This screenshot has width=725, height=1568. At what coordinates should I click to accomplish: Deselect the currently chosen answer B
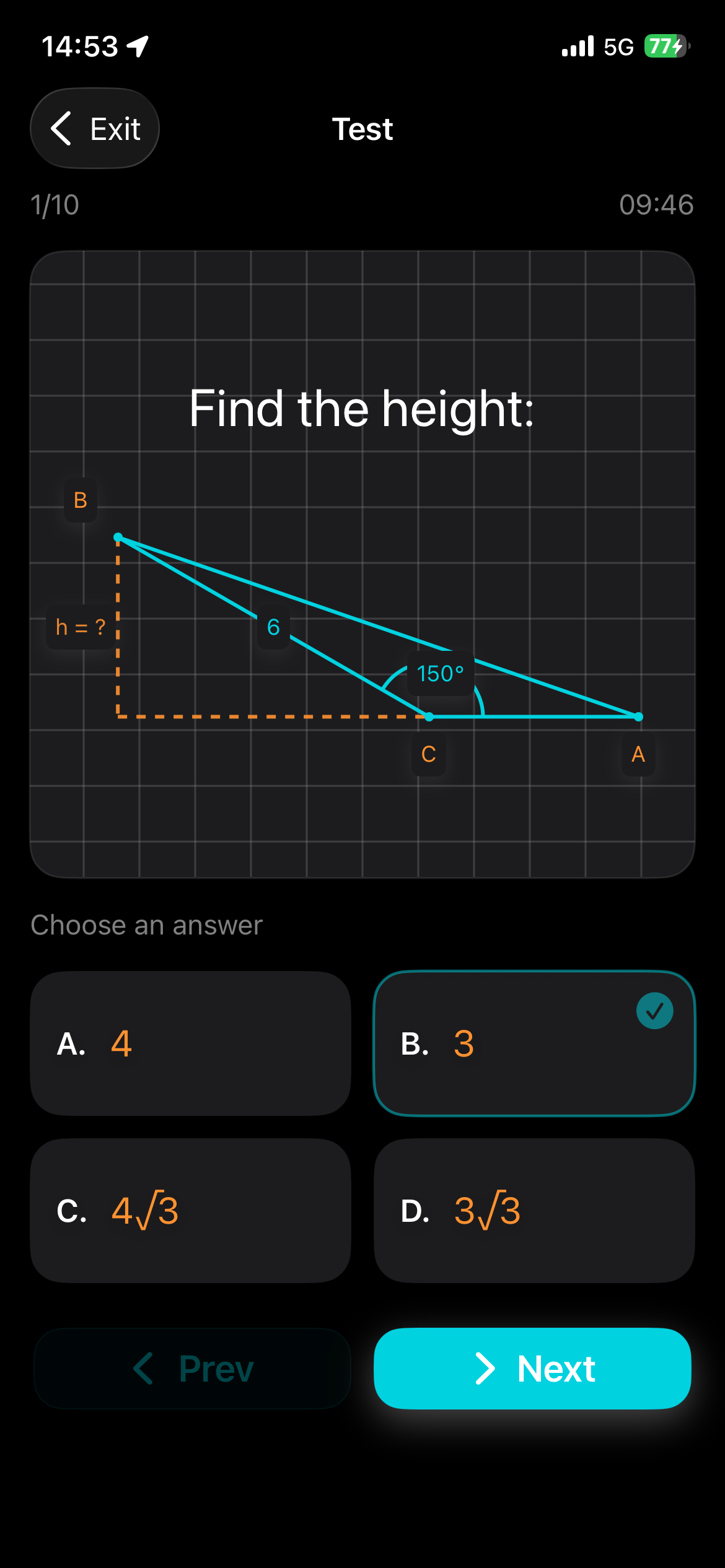(x=534, y=1044)
